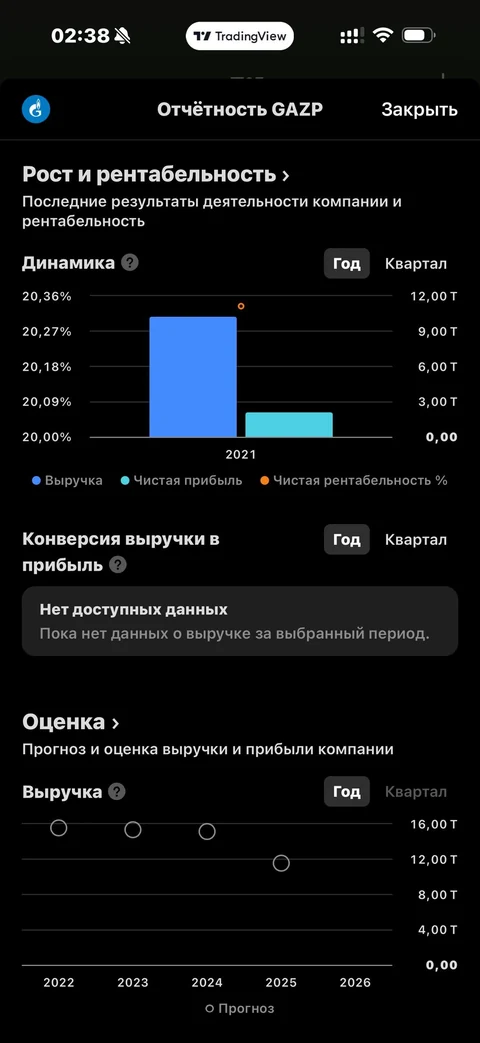Close the GAZP report sheet
Viewport: 480px width, 1043px height.
[419, 110]
